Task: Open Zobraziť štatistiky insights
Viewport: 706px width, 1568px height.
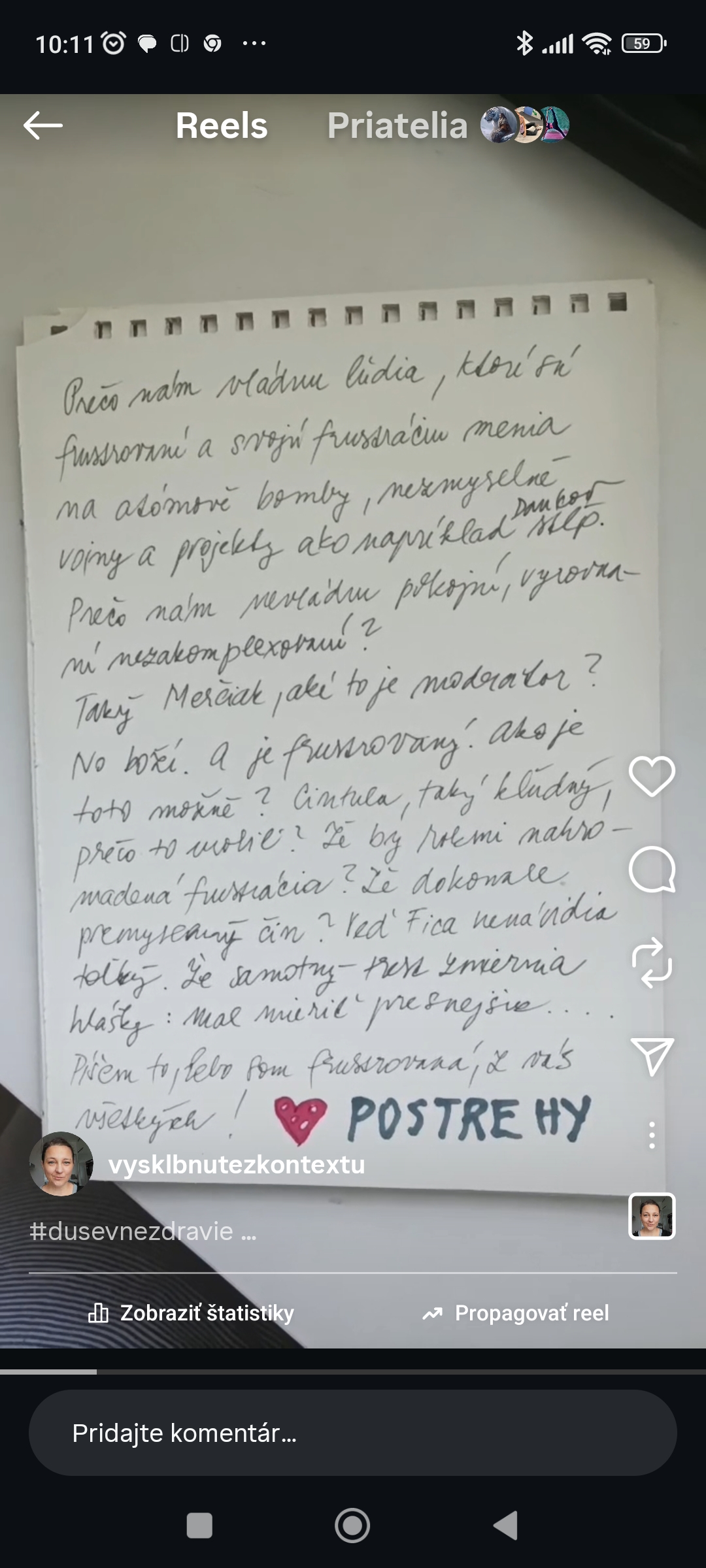Action: click(x=192, y=1313)
